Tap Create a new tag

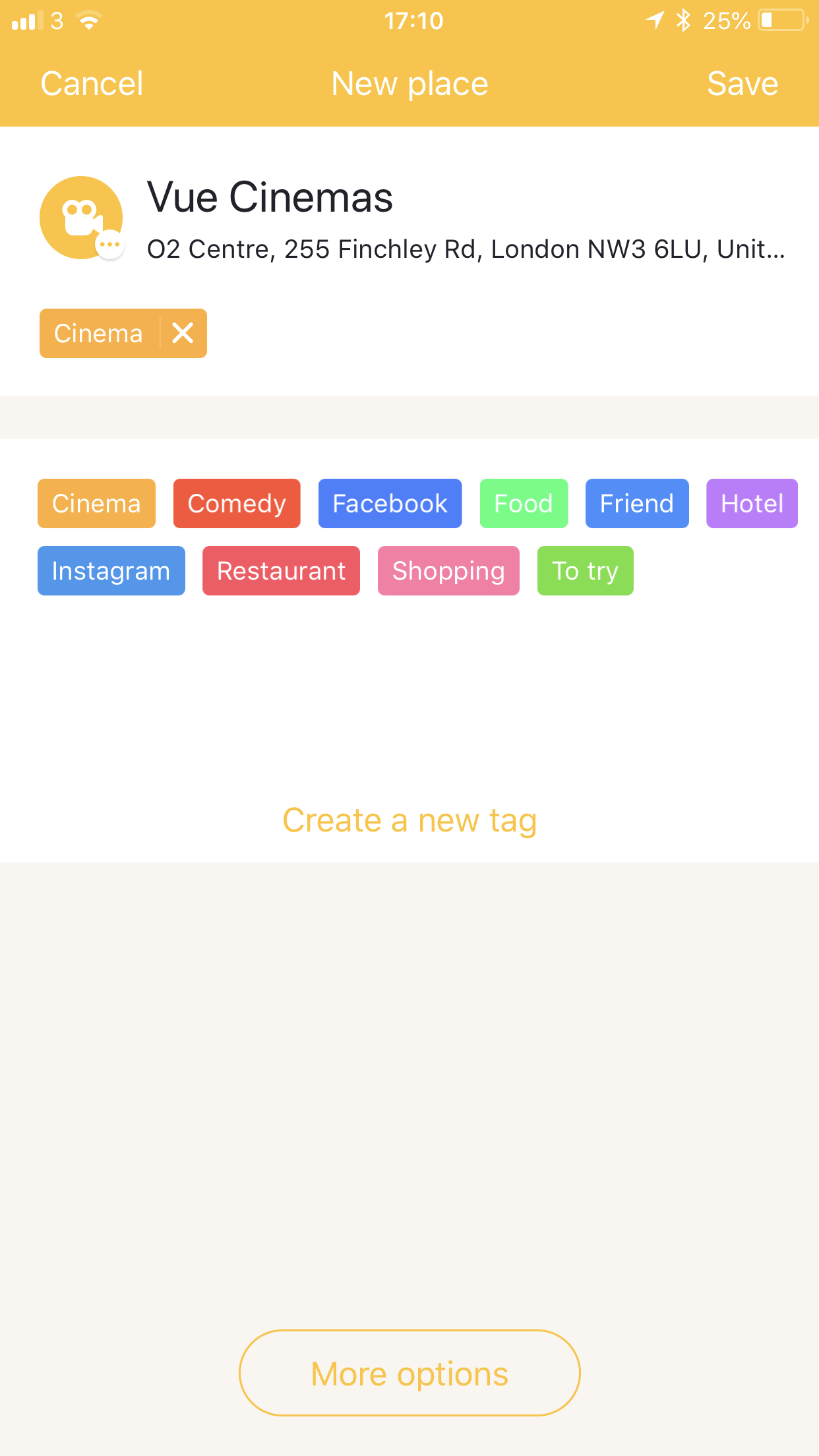pos(409,821)
